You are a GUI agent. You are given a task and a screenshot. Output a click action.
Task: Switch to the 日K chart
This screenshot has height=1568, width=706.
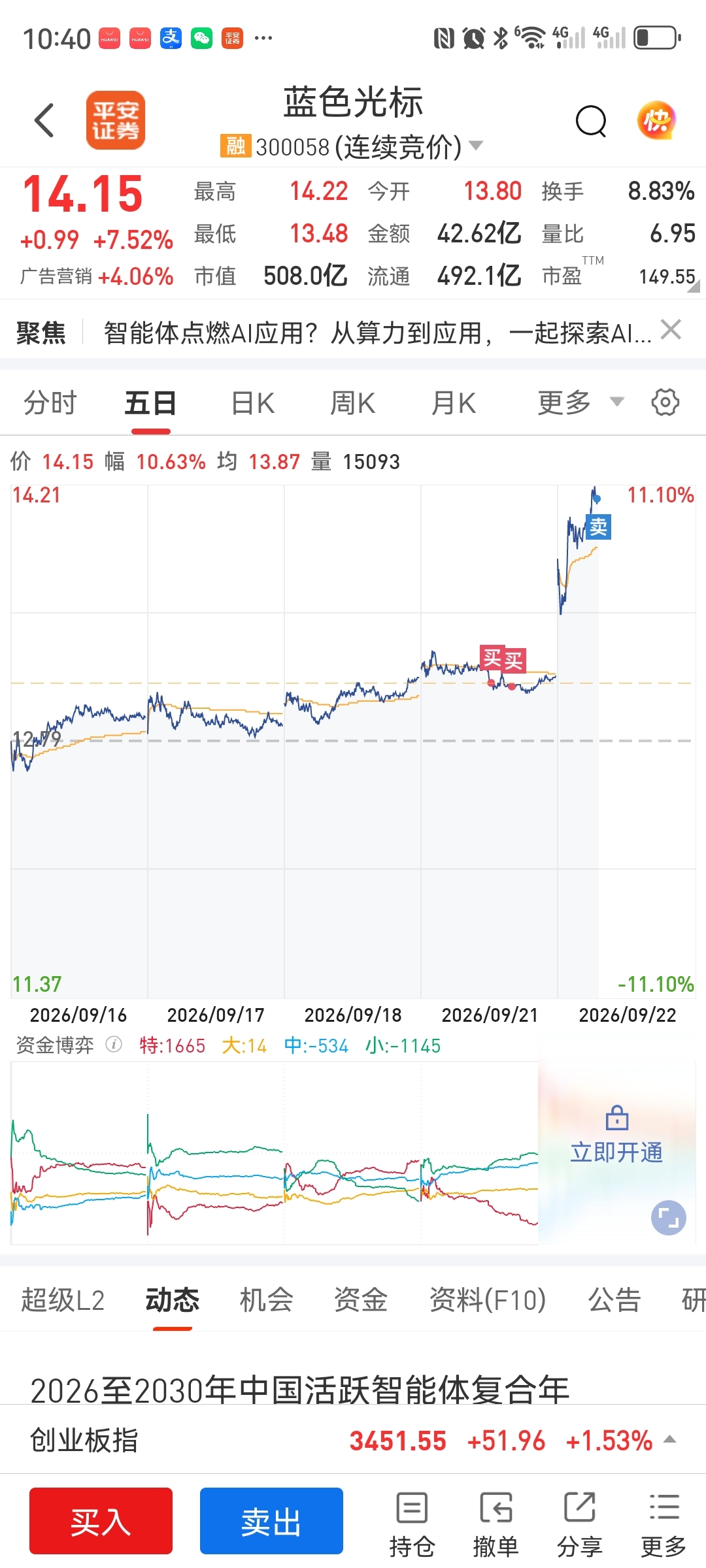(x=253, y=402)
